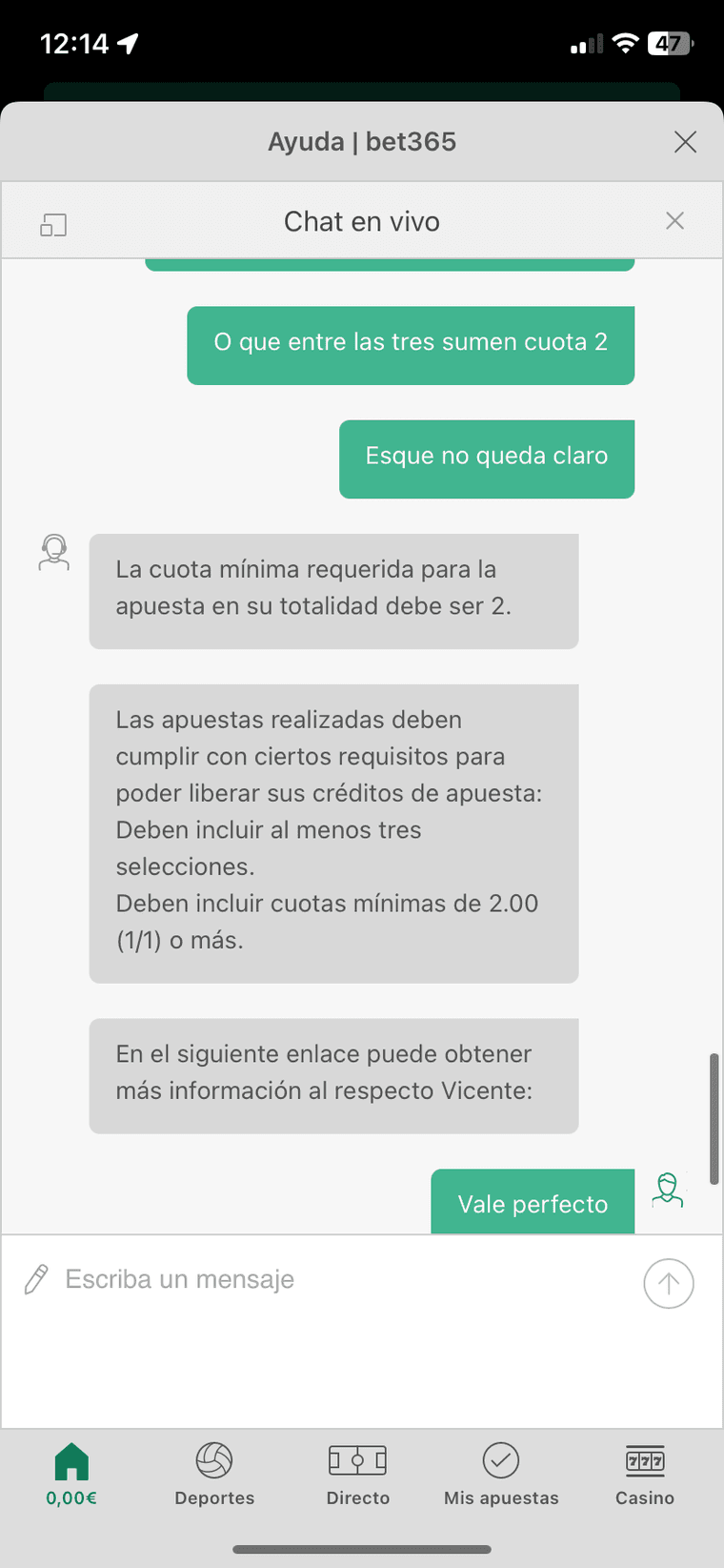This screenshot has height=1568, width=724.
Task: Switch to the Deportes tab
Action: tap(214, 1473)
